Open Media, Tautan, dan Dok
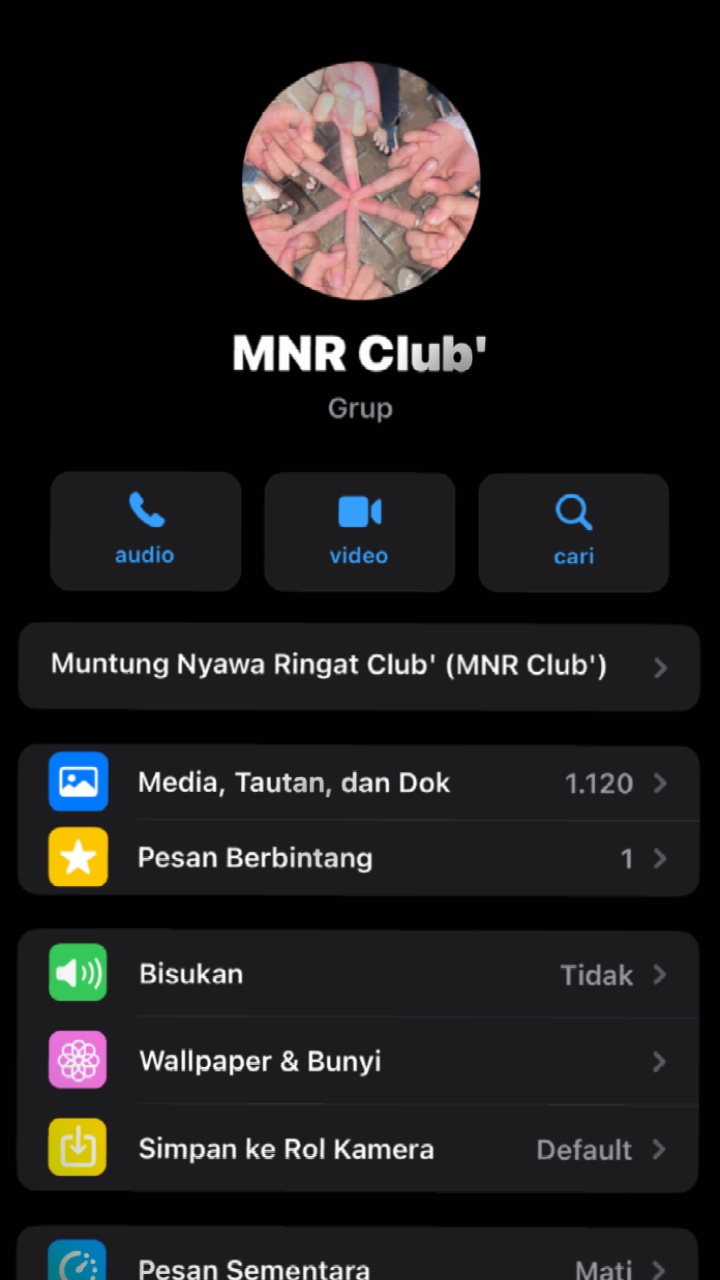This screenshot has width=720, height=1280. coord(359,783)
